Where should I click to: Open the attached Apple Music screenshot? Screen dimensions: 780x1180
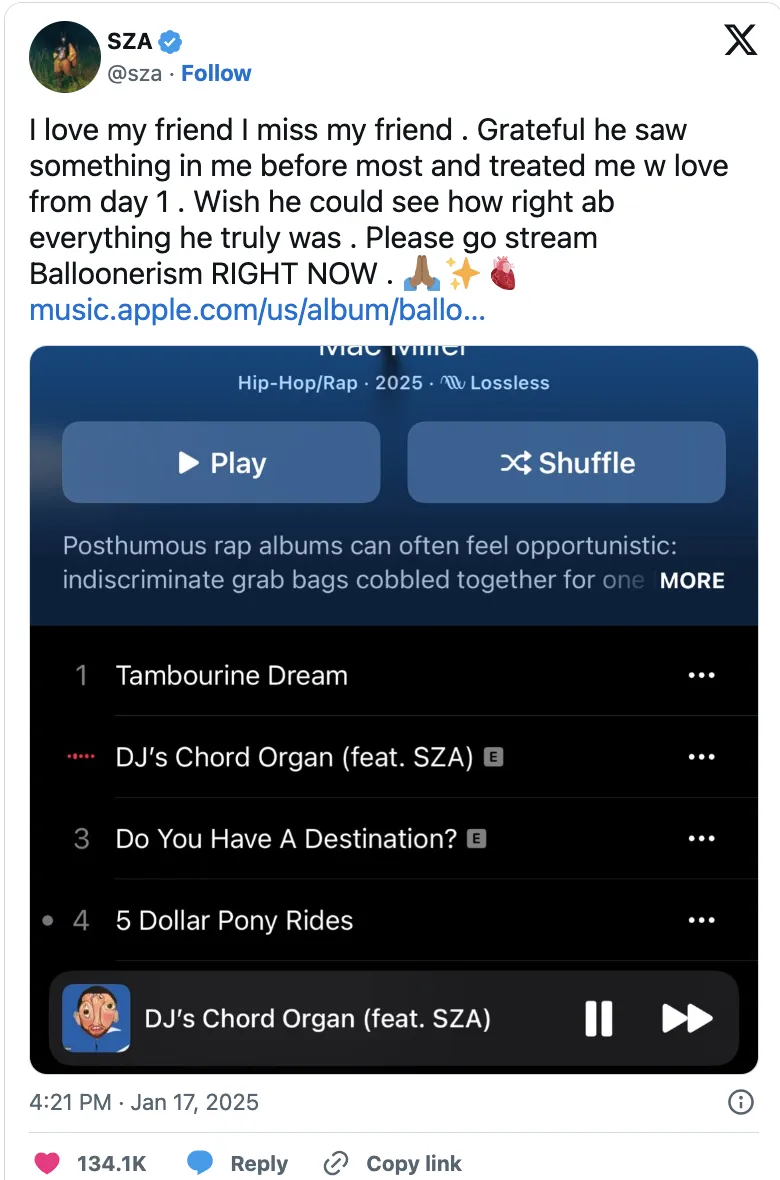(x=393, y=709)
